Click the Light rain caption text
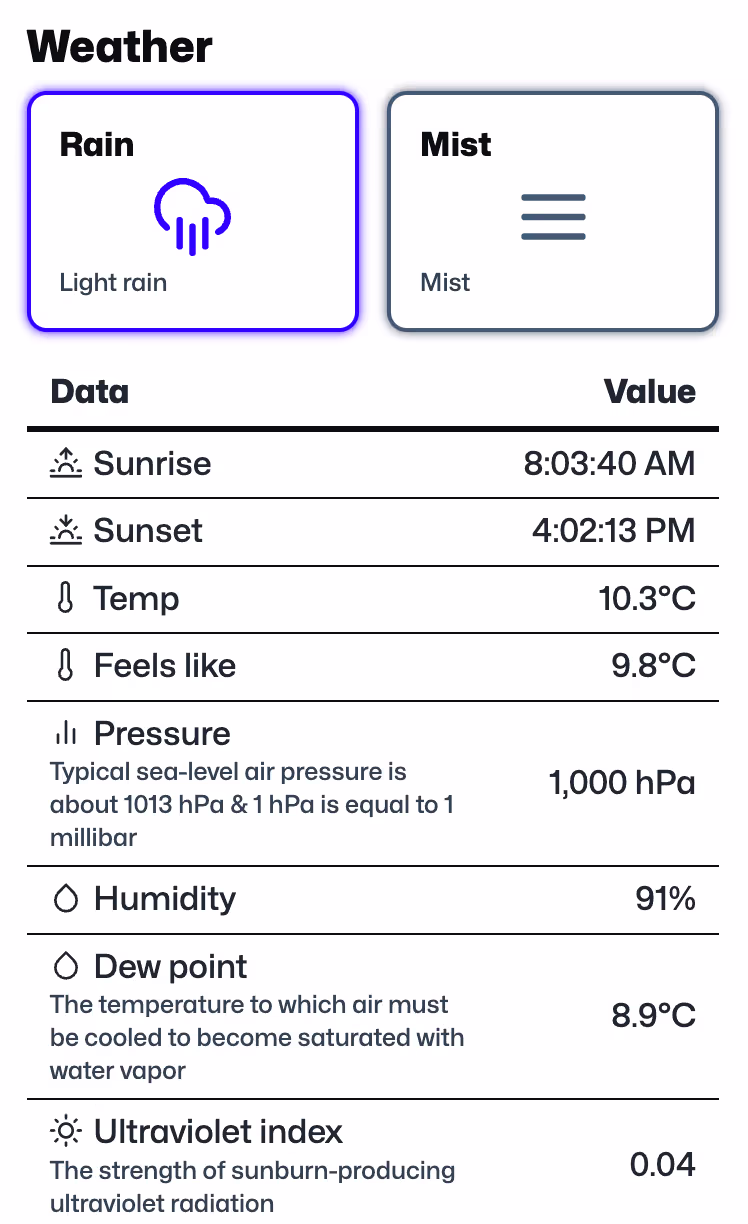 click(x=113, y=282)
